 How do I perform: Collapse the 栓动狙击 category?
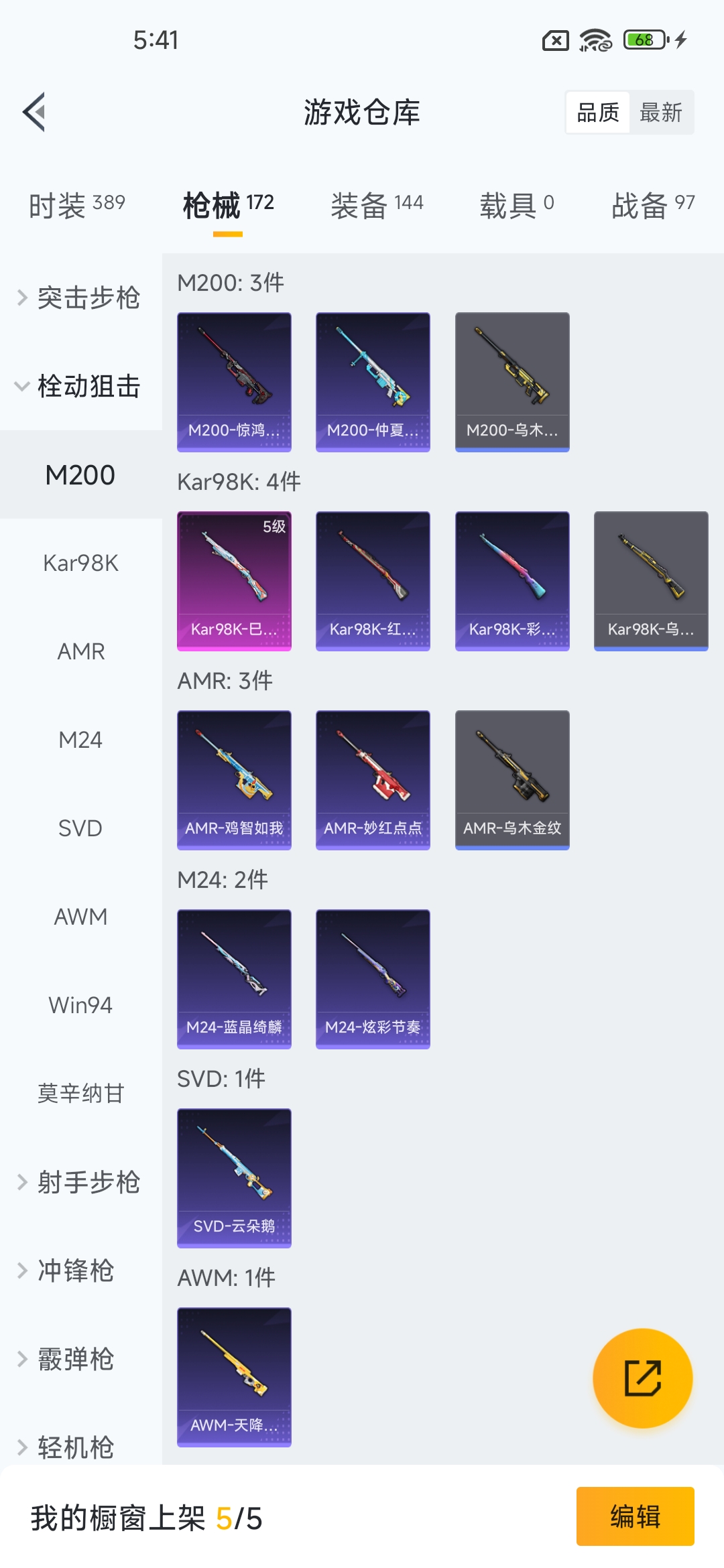[80, 386]
